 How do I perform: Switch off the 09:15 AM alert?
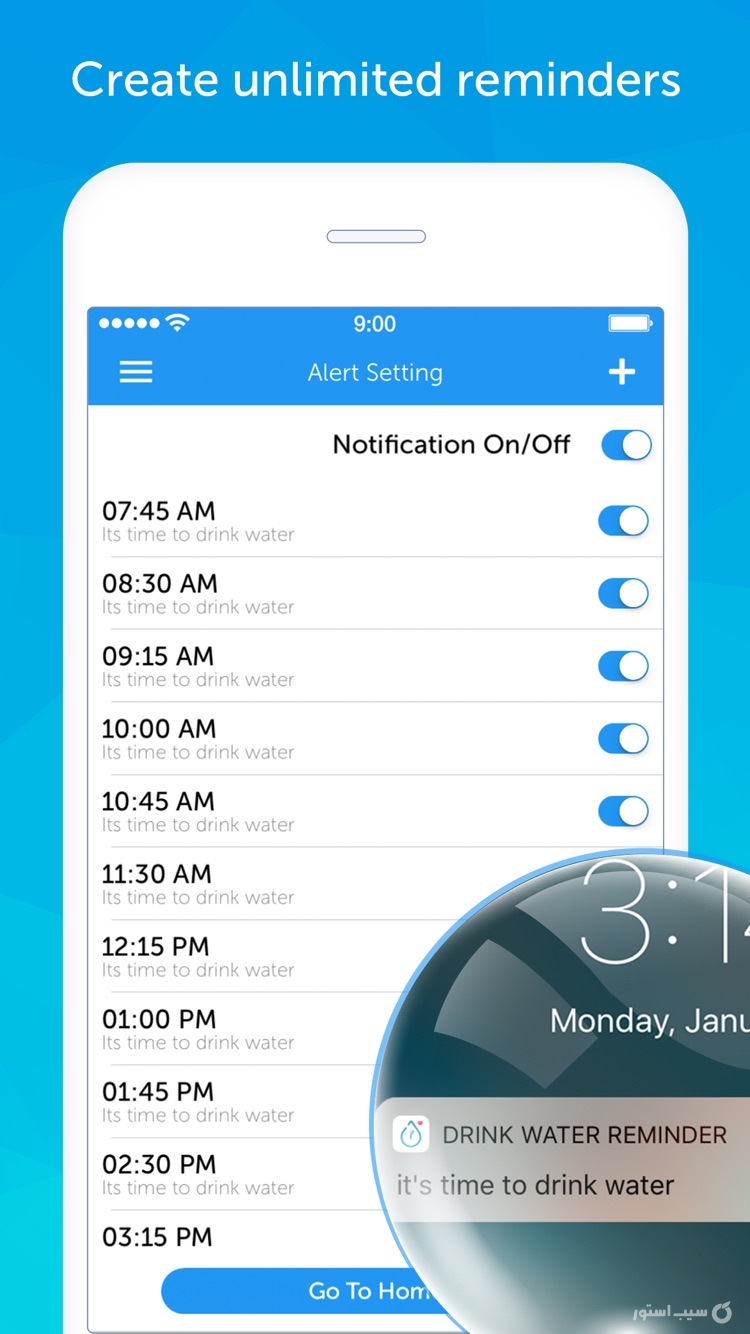click(623, 666)
